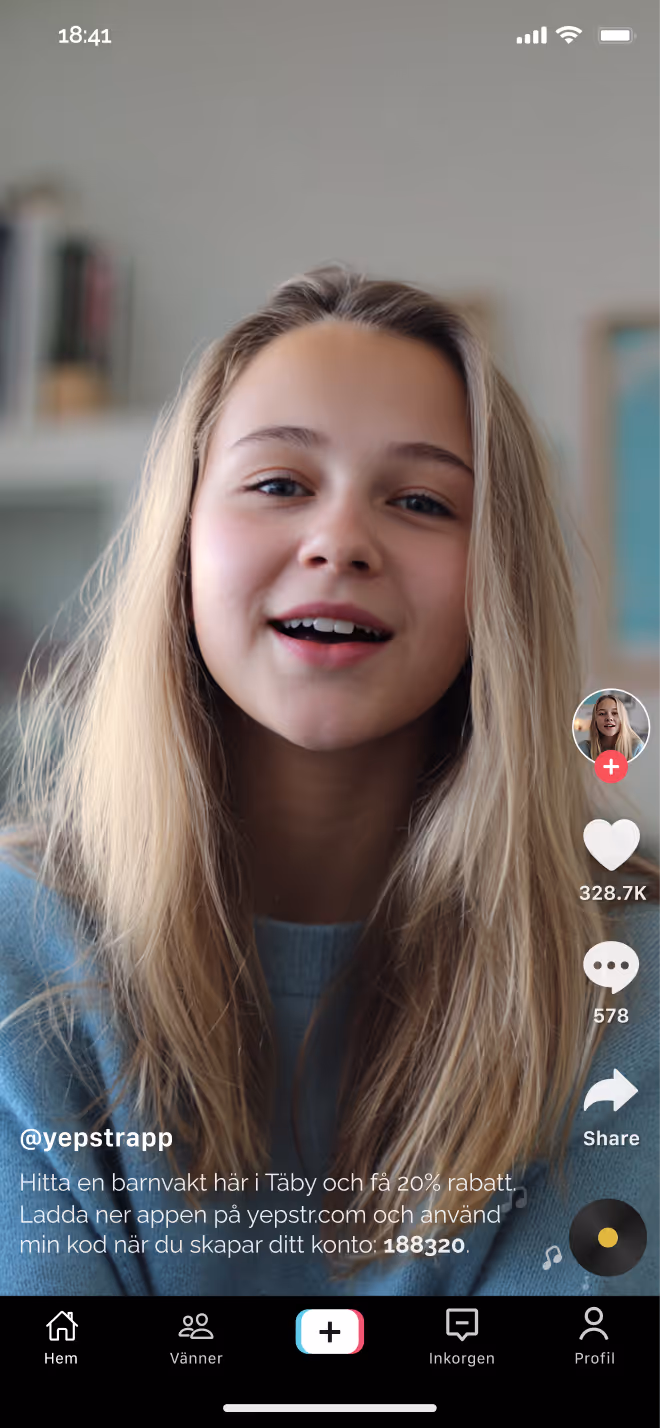660x1428 pixels.
Task: Share this video
Action: 611,1091
